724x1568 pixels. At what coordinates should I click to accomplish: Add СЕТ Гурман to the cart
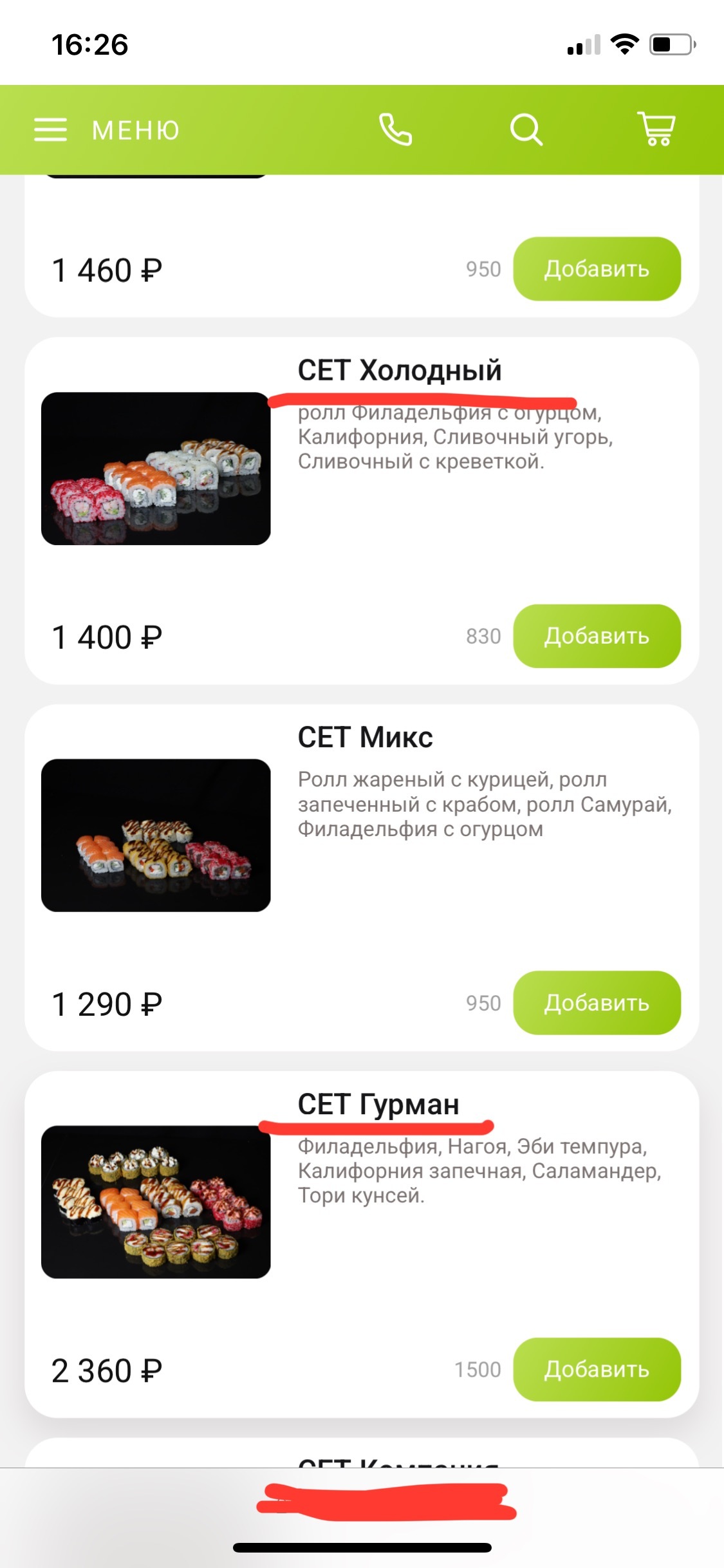coord(596,1370)
